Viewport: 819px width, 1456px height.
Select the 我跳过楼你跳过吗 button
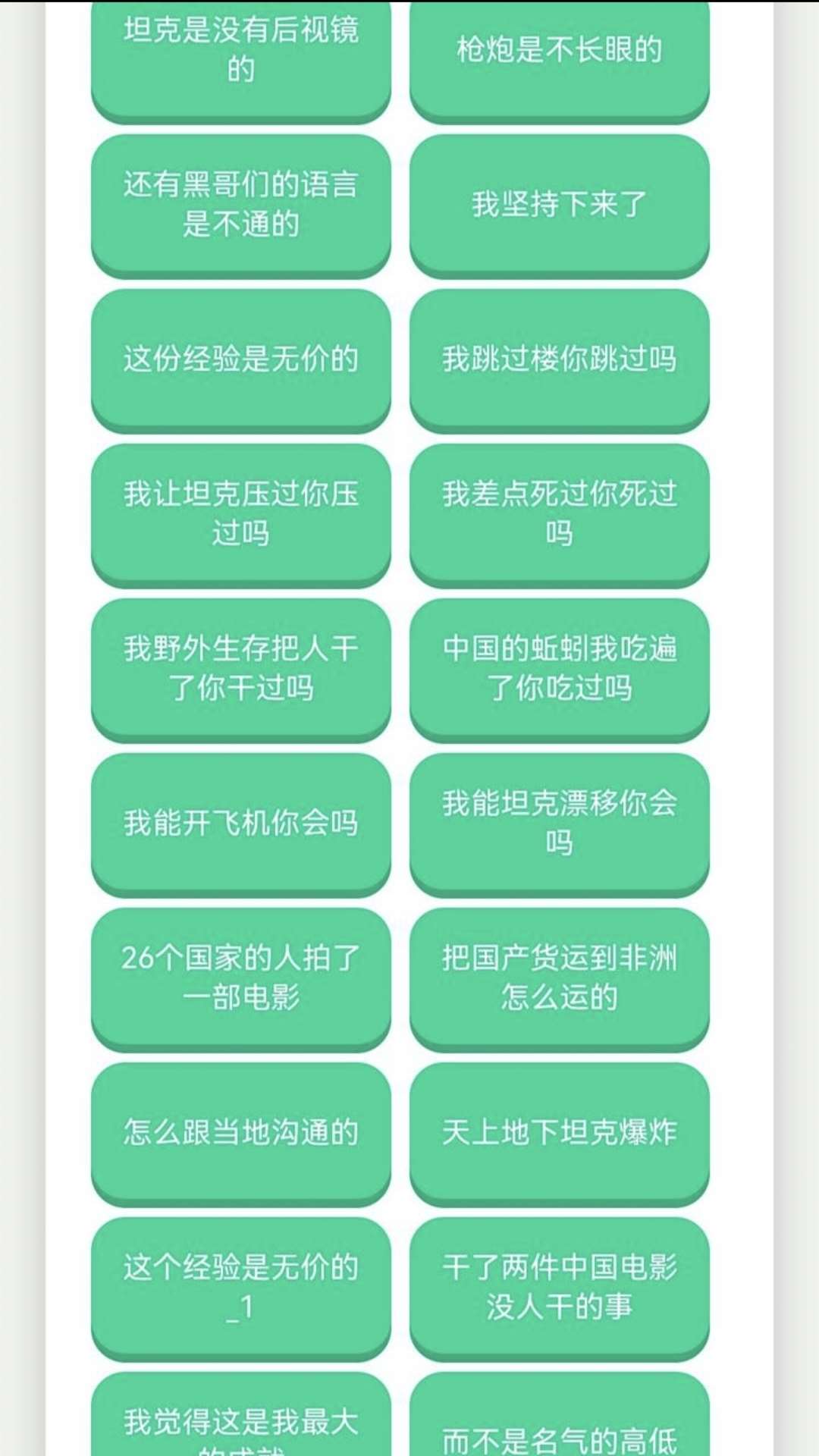(559, 359)
